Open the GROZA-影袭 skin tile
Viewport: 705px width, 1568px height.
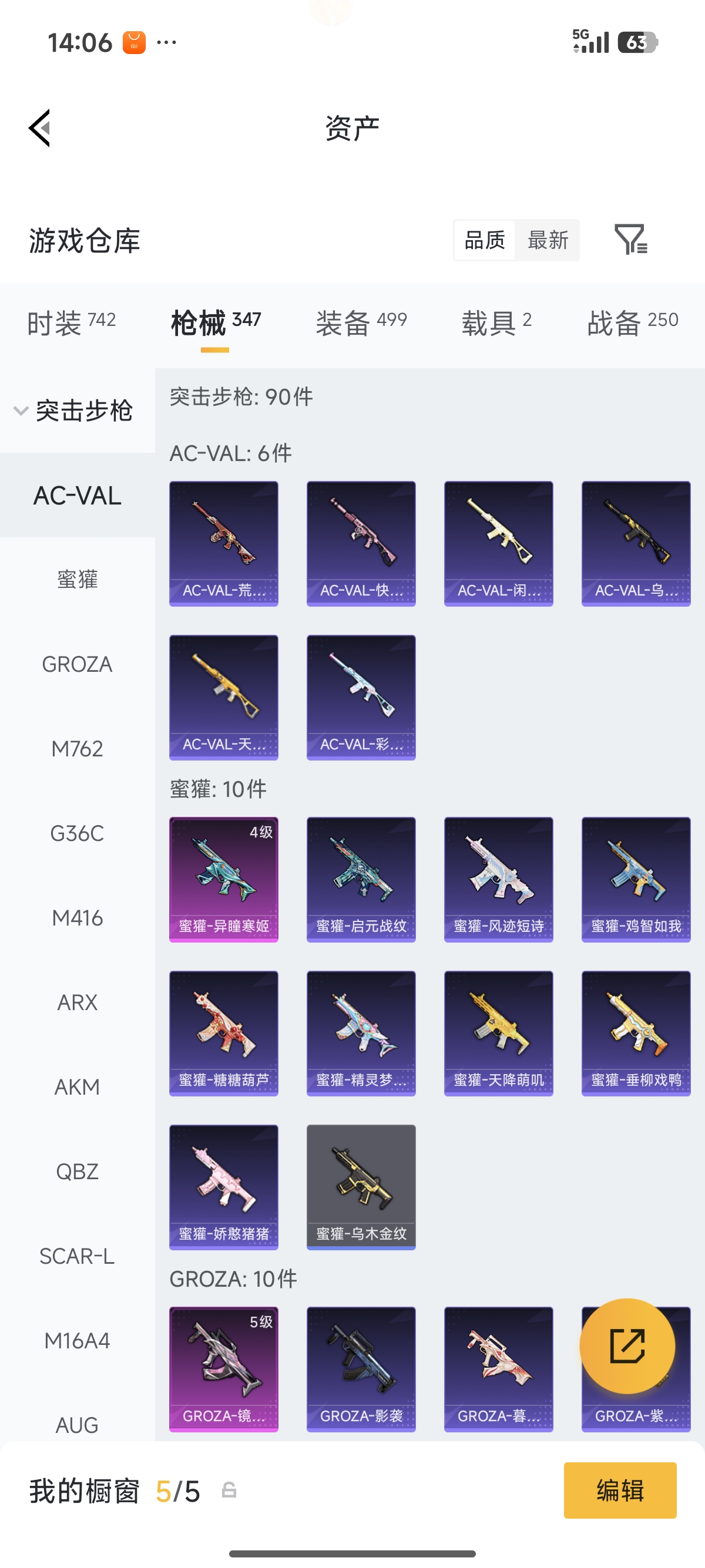[x=361, y=1369]
